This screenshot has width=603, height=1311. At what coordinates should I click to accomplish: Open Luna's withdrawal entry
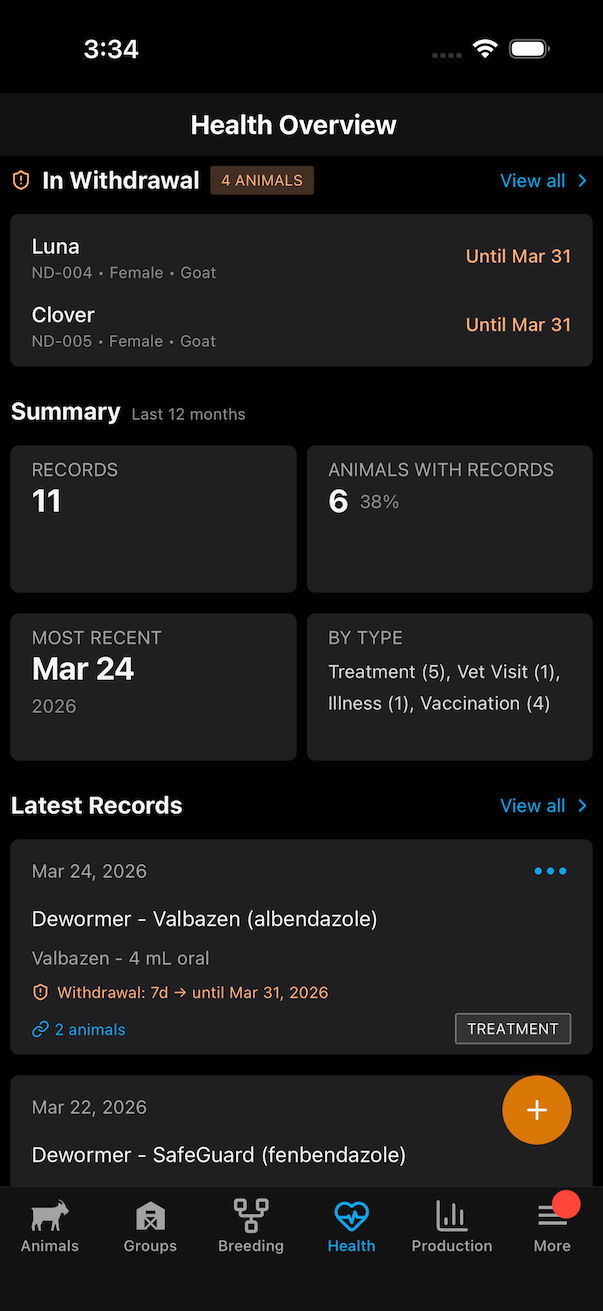point(300,257)
